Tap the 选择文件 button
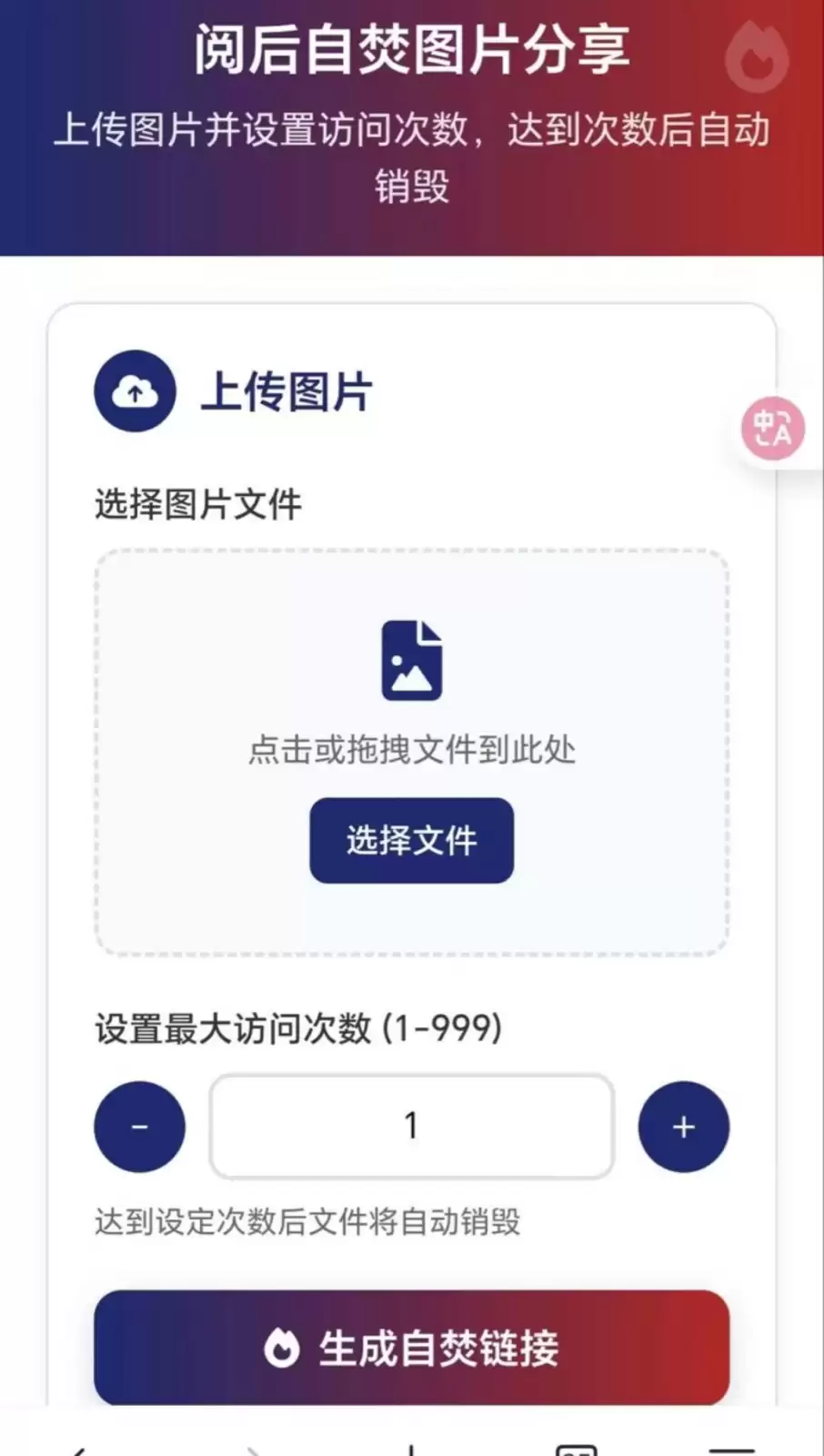 click(x=411, y=840)
